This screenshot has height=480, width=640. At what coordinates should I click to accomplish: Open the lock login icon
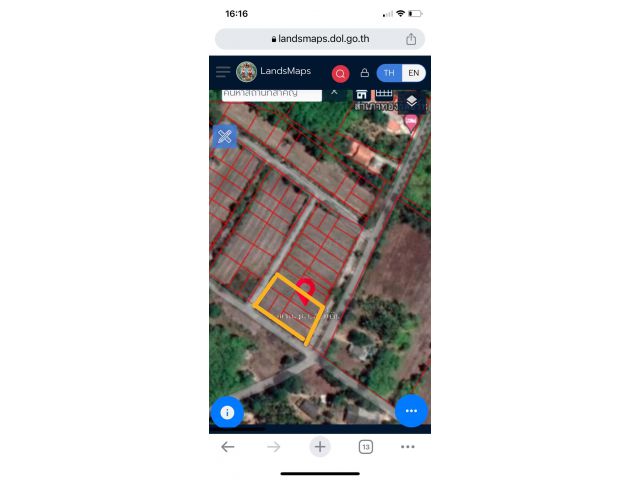364,73
